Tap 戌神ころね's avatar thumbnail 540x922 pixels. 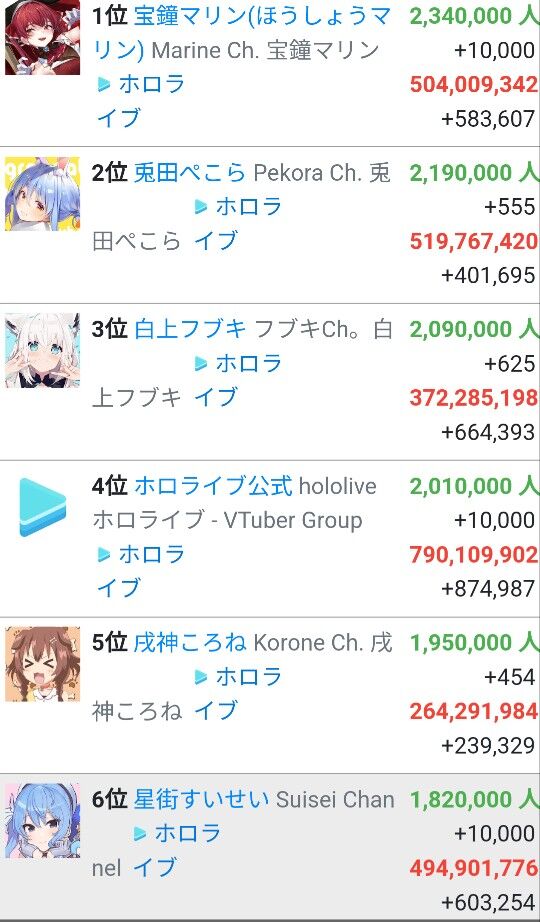click(42, 664)
